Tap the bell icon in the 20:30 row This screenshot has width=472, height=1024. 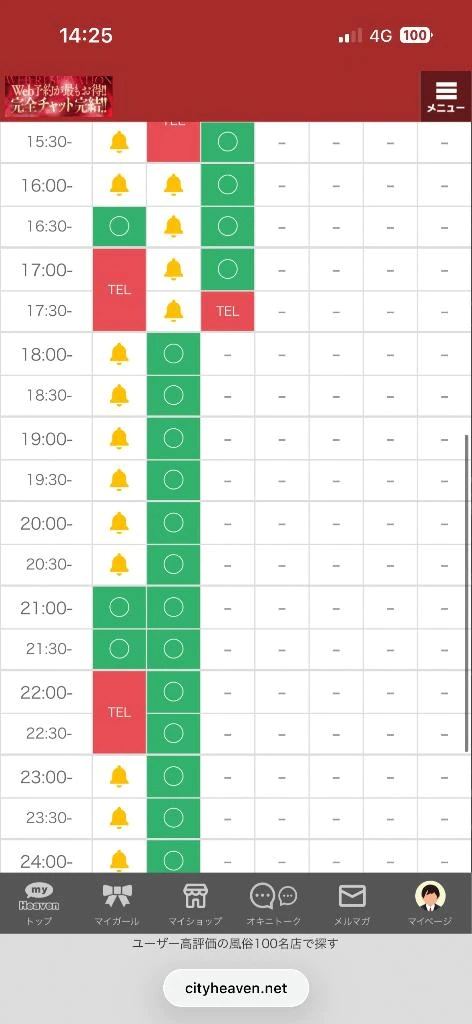coord(119,564)
